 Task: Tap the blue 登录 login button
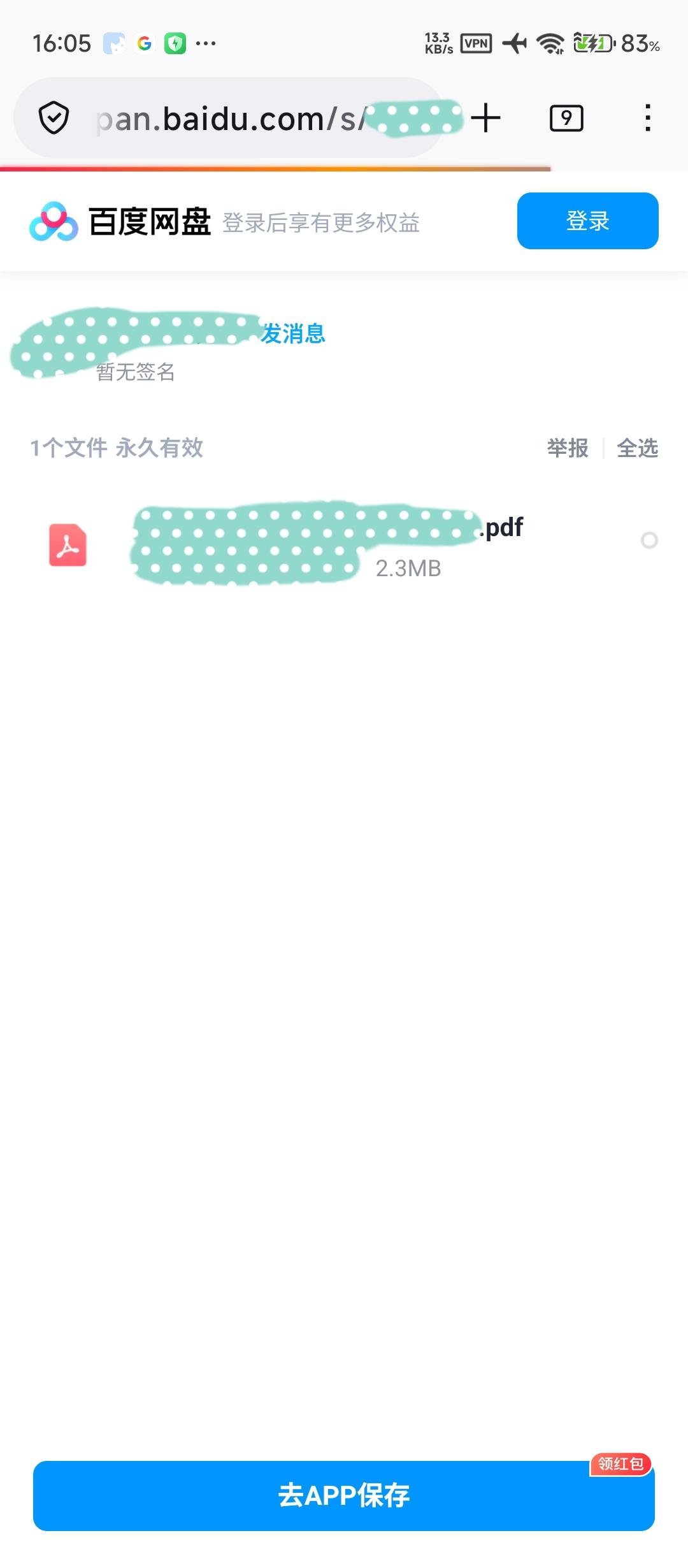[587, 221]
